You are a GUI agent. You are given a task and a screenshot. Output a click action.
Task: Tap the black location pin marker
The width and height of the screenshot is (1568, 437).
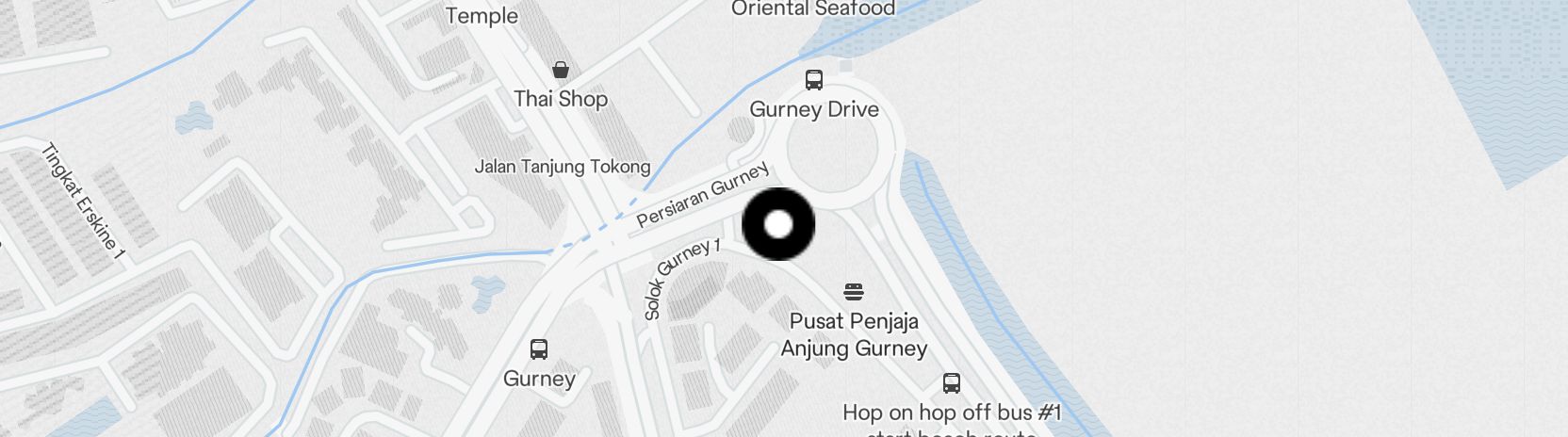[x=778, y=224]
